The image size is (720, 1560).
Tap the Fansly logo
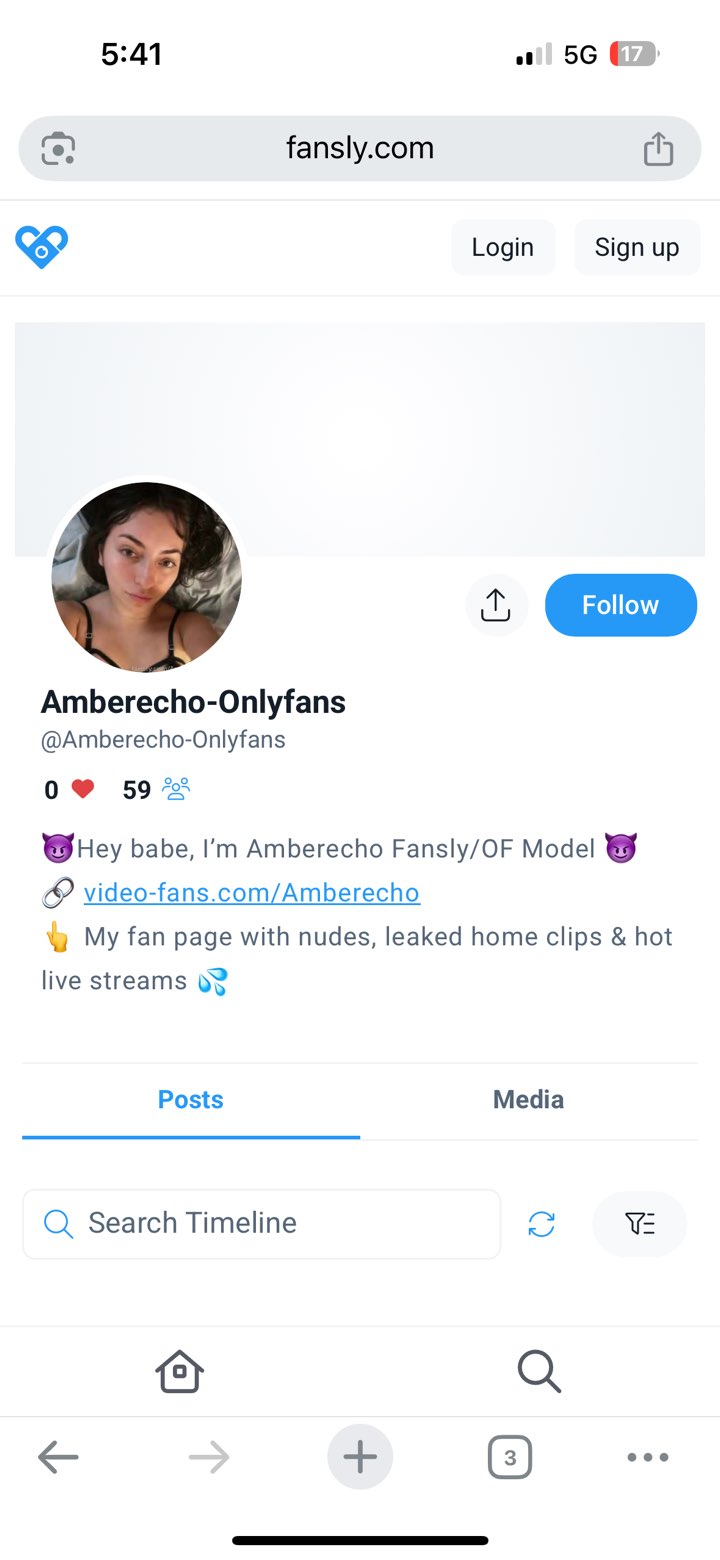coord(42,247)
